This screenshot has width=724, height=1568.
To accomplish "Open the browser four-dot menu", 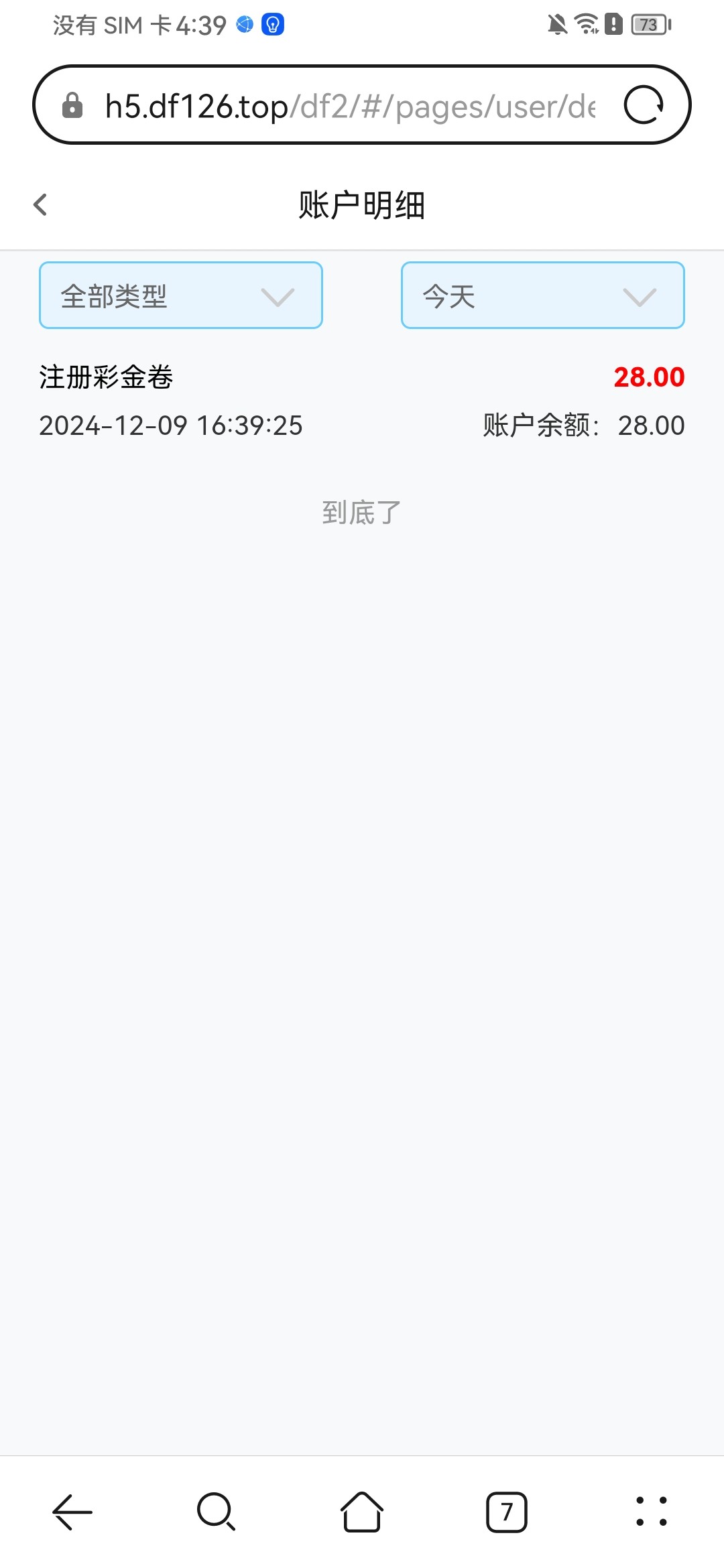I will (651, 1512).
